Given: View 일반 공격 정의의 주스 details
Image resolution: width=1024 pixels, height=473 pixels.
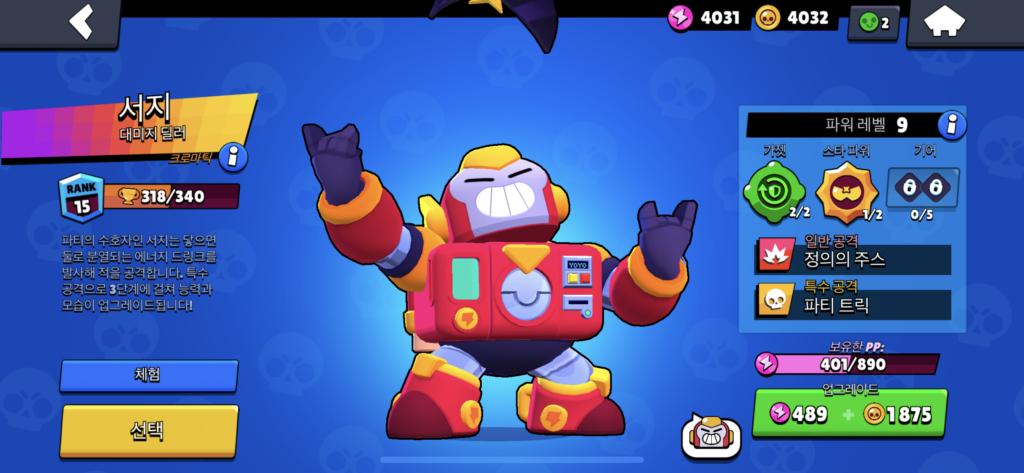Looking at the screenshot, I should [853, 257].
